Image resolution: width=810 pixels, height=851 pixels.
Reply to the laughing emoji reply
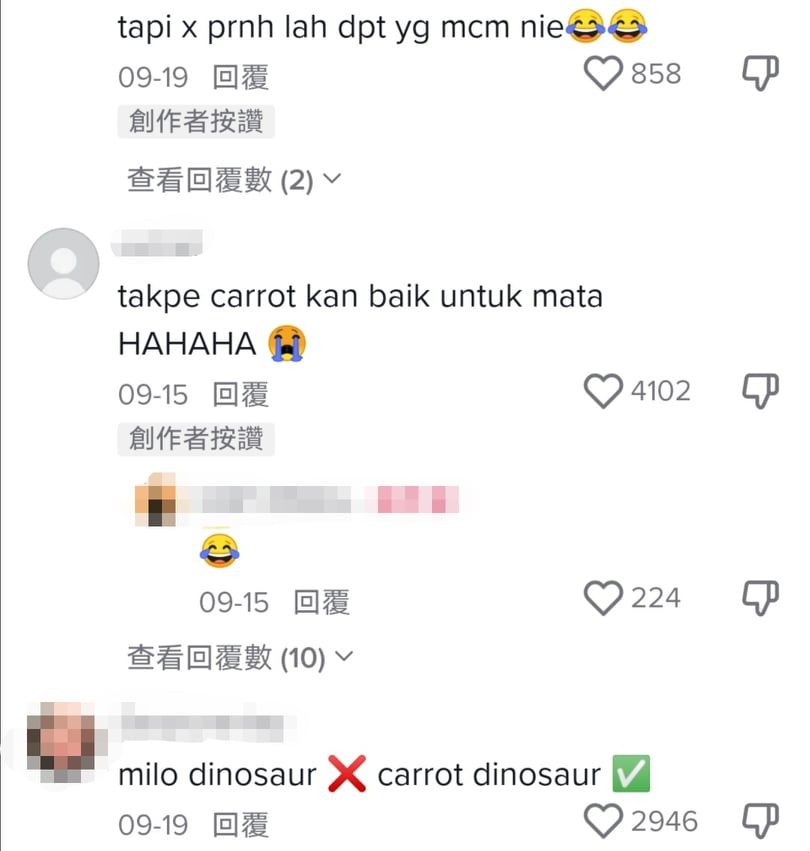321,602
